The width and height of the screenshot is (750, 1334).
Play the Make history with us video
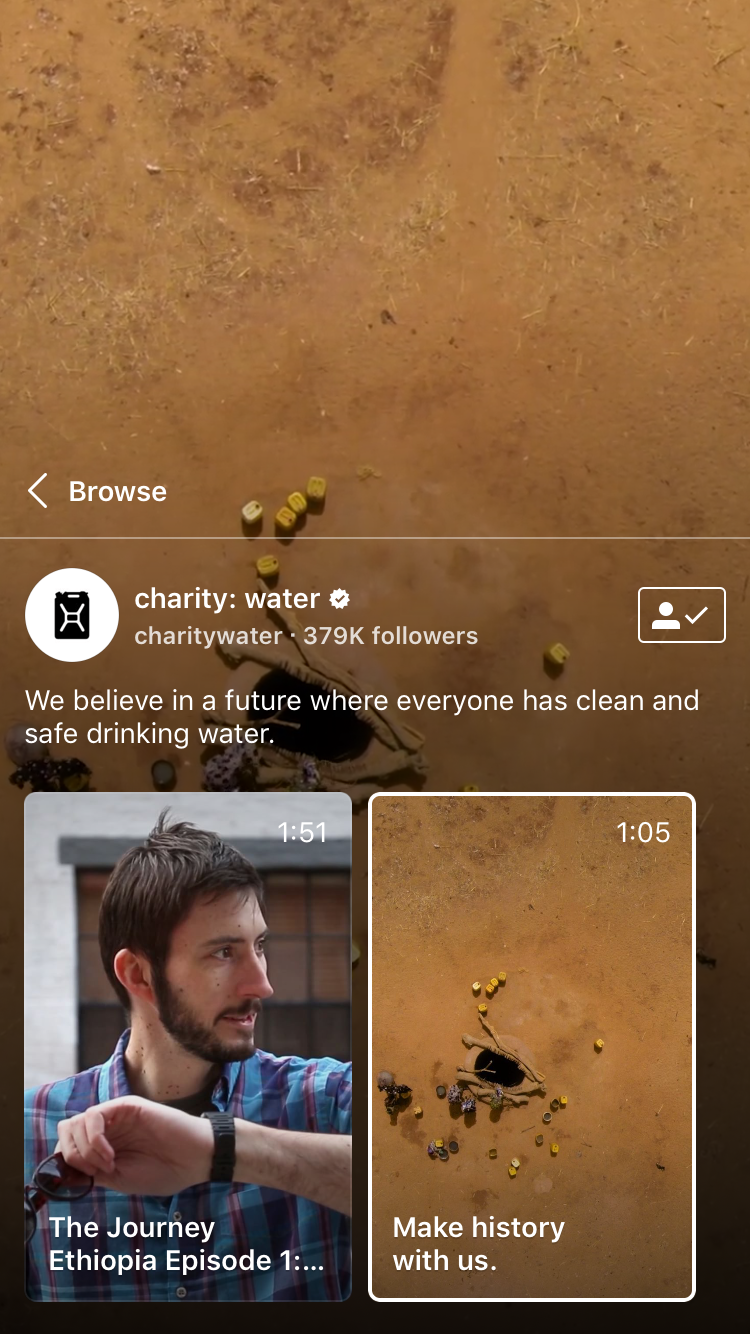[x=532, y=1046]
